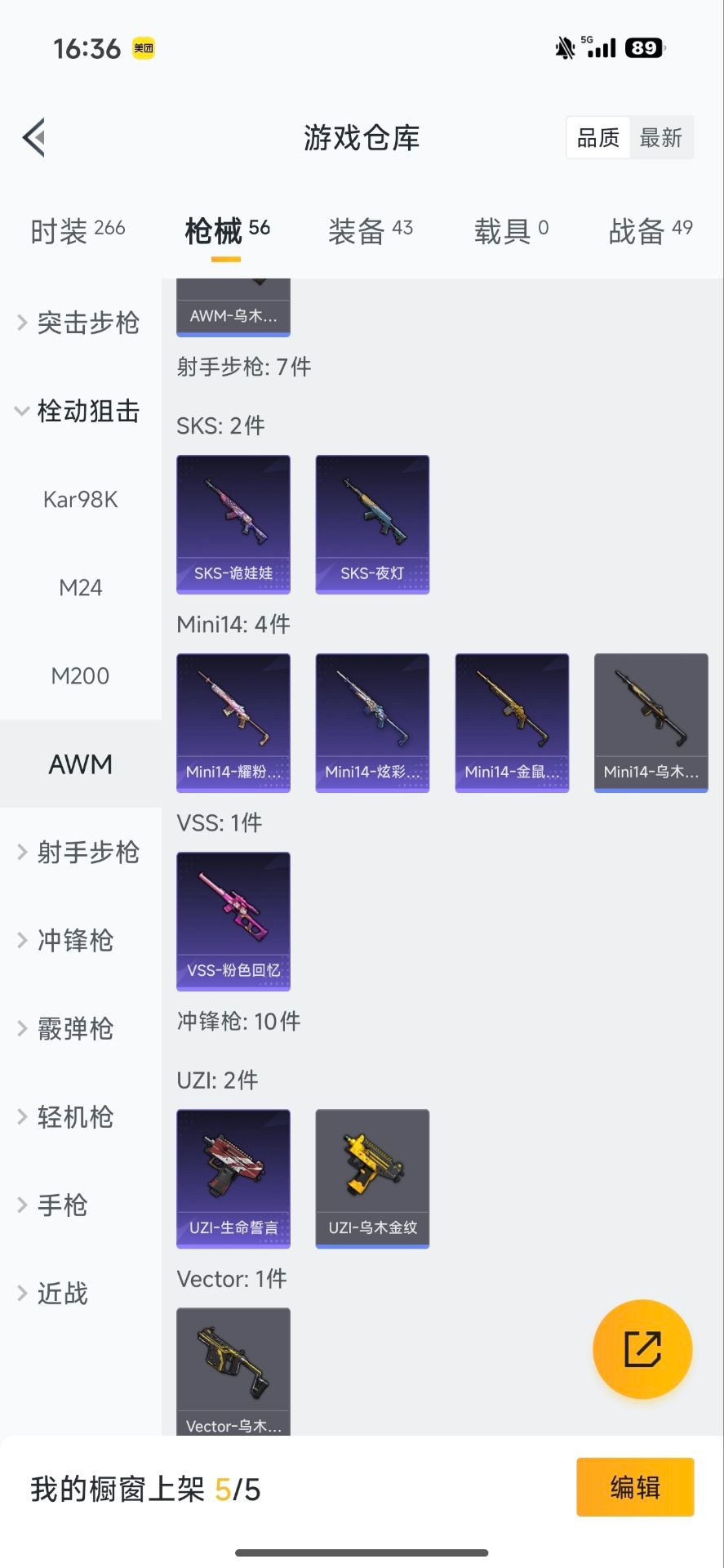Tap the 编辑 button
The width and height of the screenshot is (724, 1568).
click(635, 1488)
